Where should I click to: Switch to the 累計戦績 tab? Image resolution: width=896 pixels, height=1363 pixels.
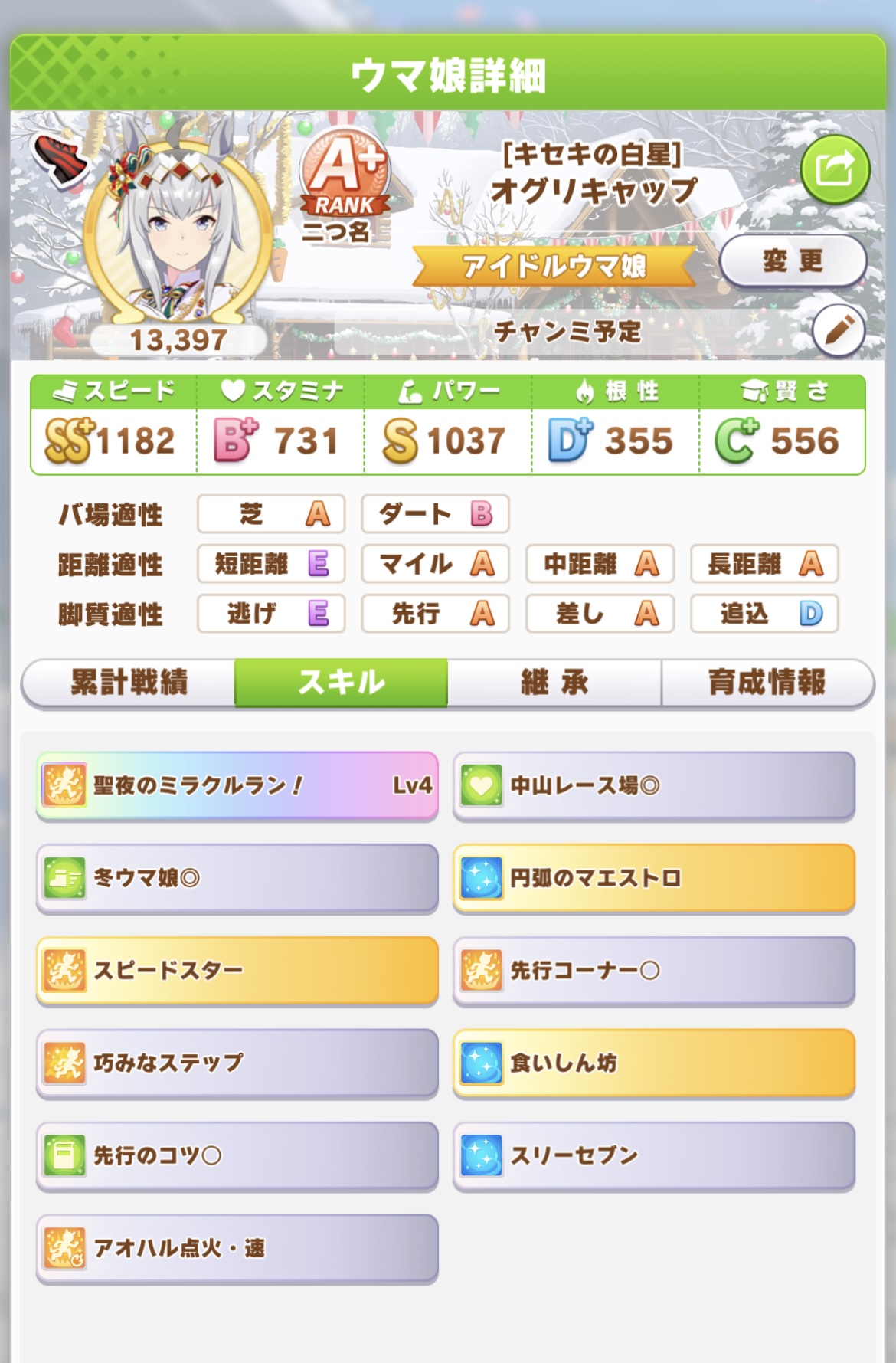pos(129,682)
